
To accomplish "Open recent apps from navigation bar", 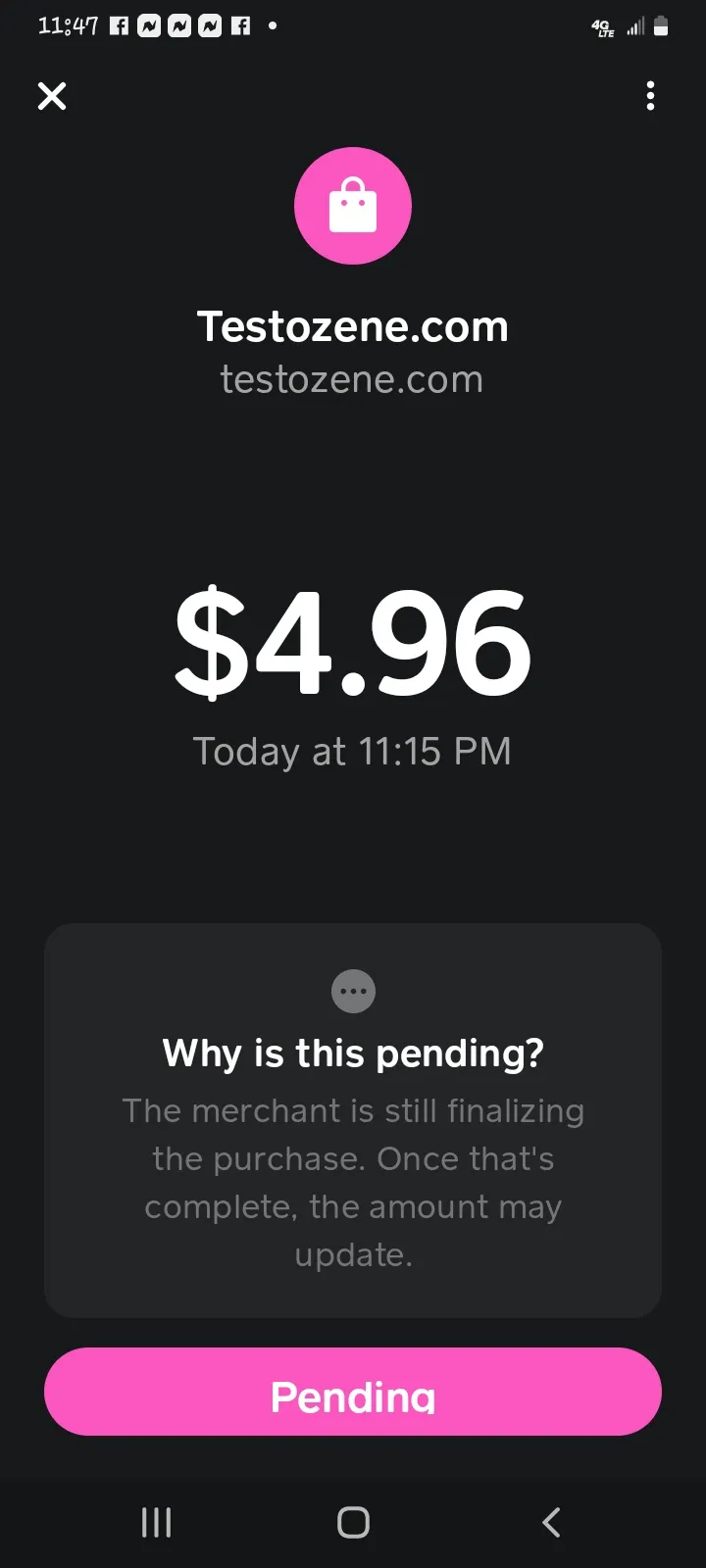I will 157,1522.
